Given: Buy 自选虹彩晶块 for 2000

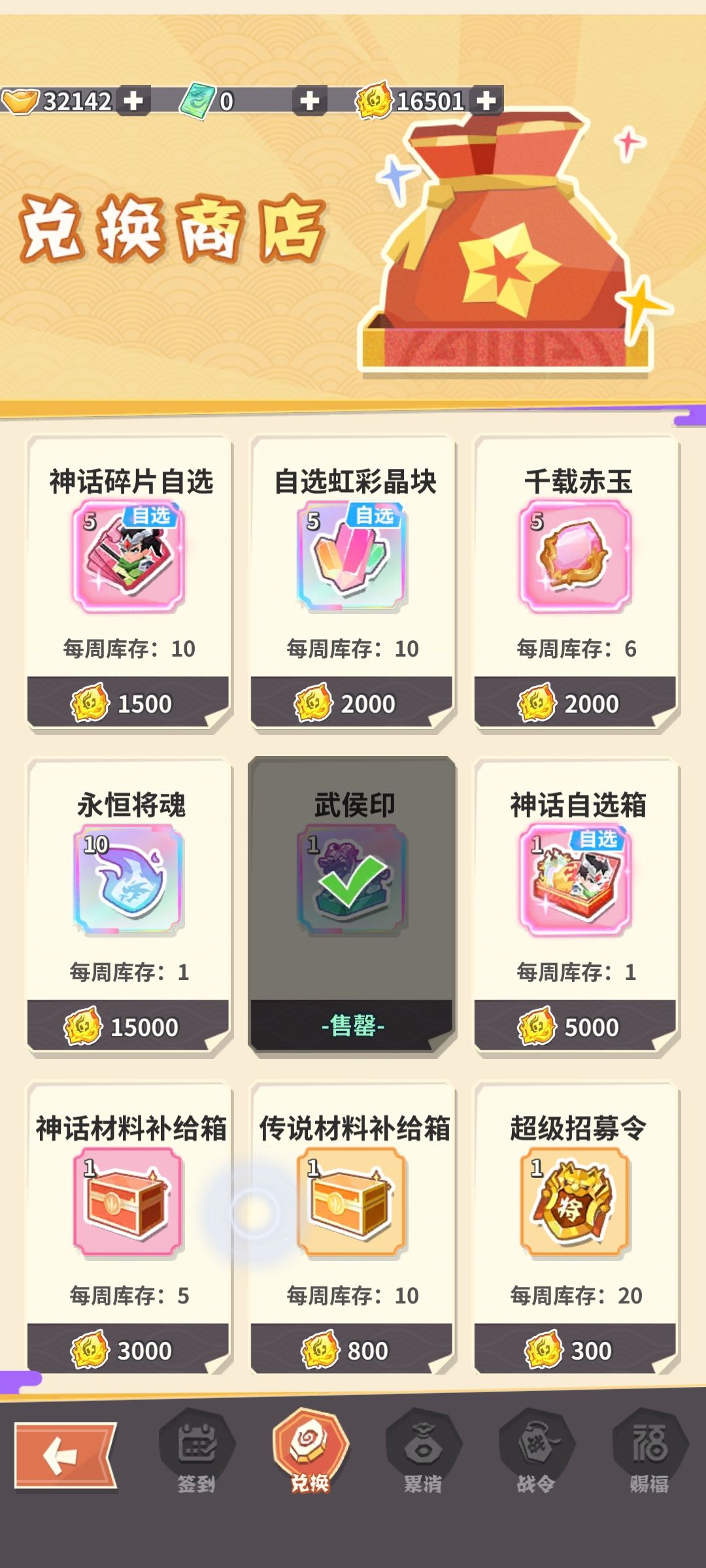Looking at the screenshot, I should click(x=350, y=704).
